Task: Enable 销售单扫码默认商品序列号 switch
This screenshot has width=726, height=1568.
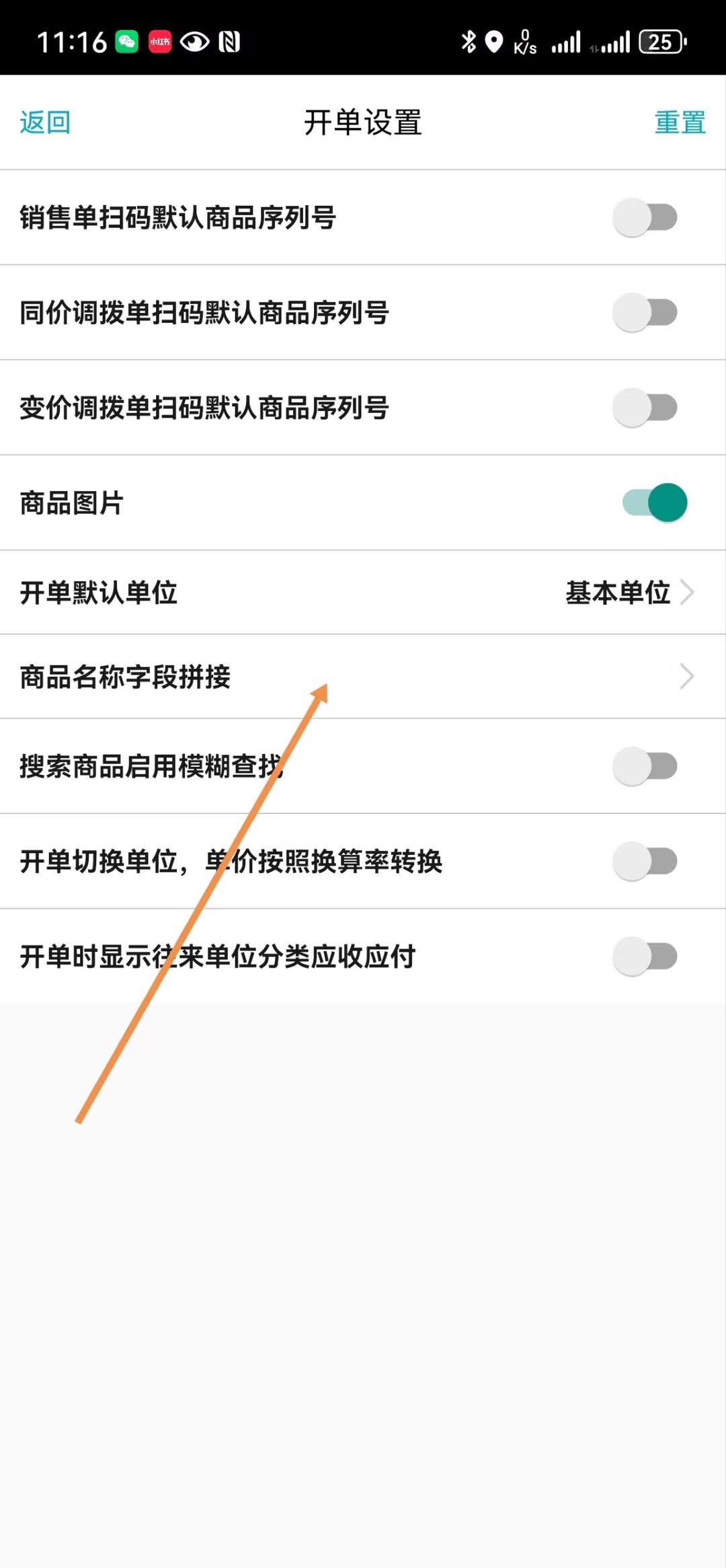Action: [645, 217]
